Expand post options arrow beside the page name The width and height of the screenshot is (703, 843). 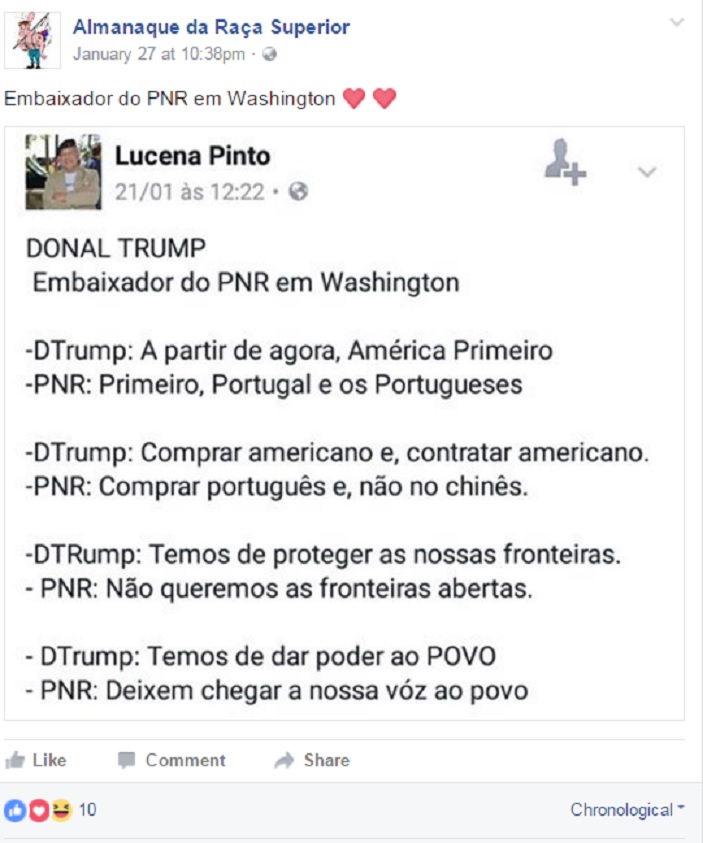[x=677, y=23]
